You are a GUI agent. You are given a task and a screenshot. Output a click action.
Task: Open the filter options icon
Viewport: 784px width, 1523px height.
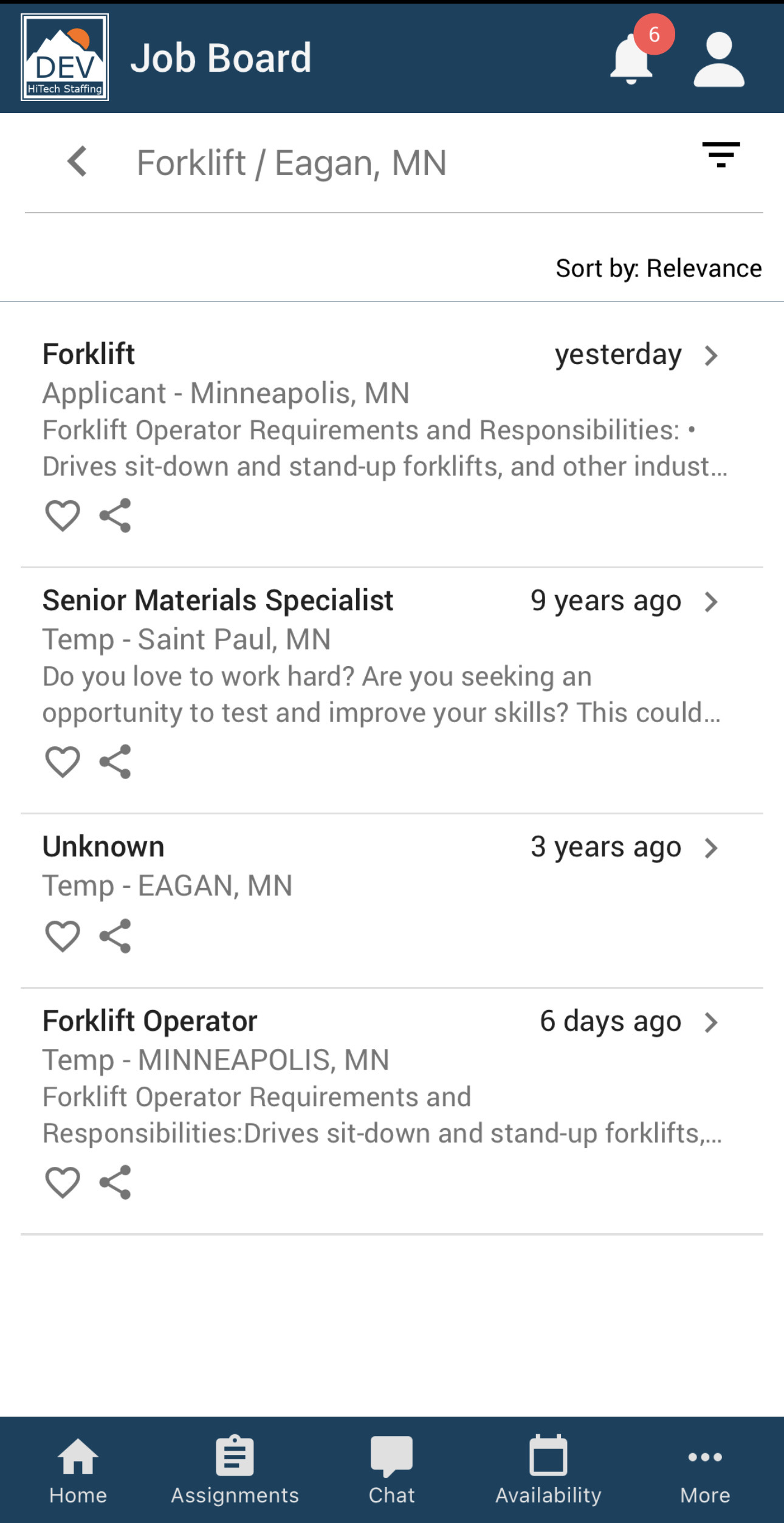coord(721,155)
